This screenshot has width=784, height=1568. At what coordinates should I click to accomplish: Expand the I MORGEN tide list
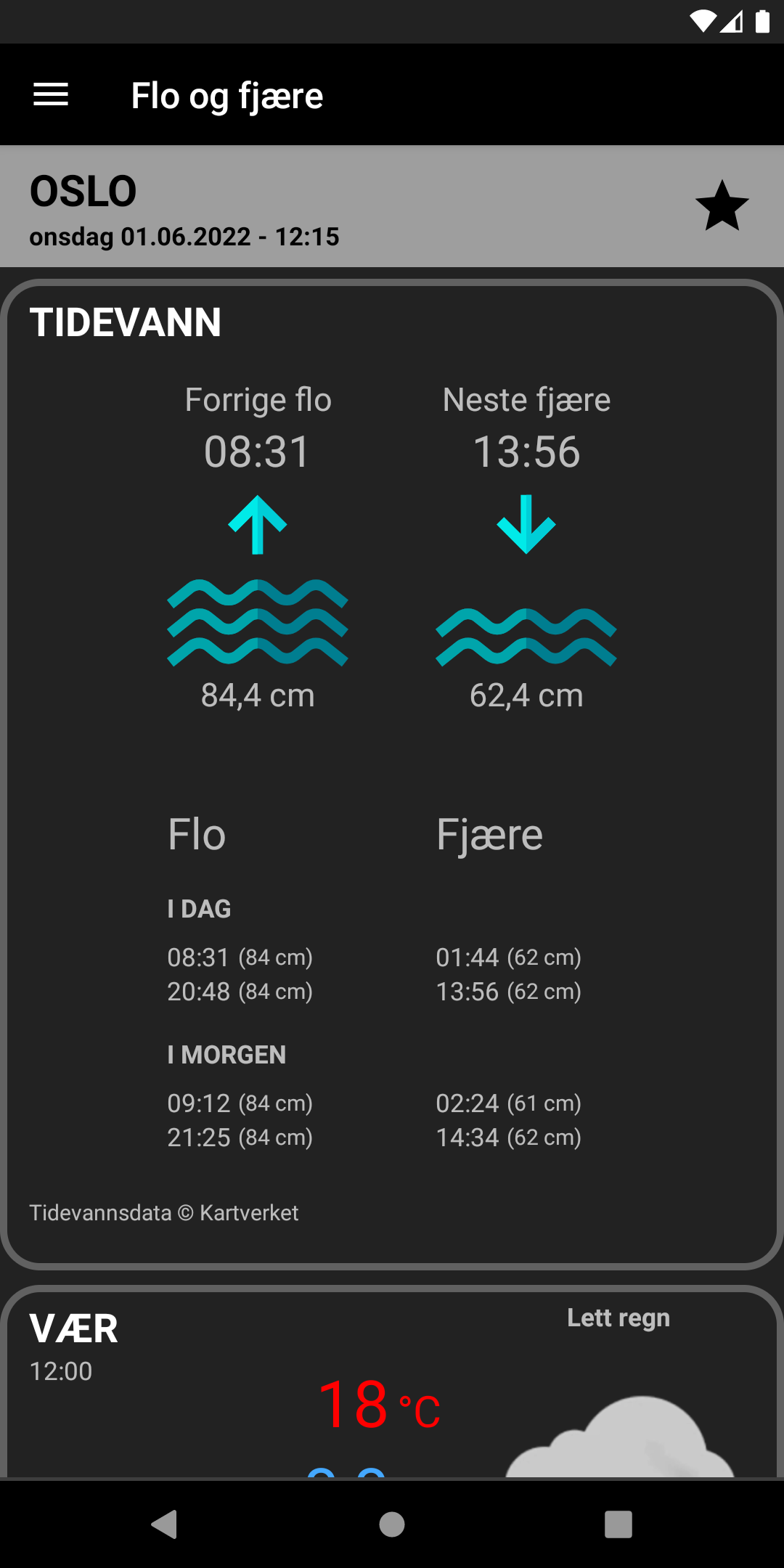tap(226, 1054)
